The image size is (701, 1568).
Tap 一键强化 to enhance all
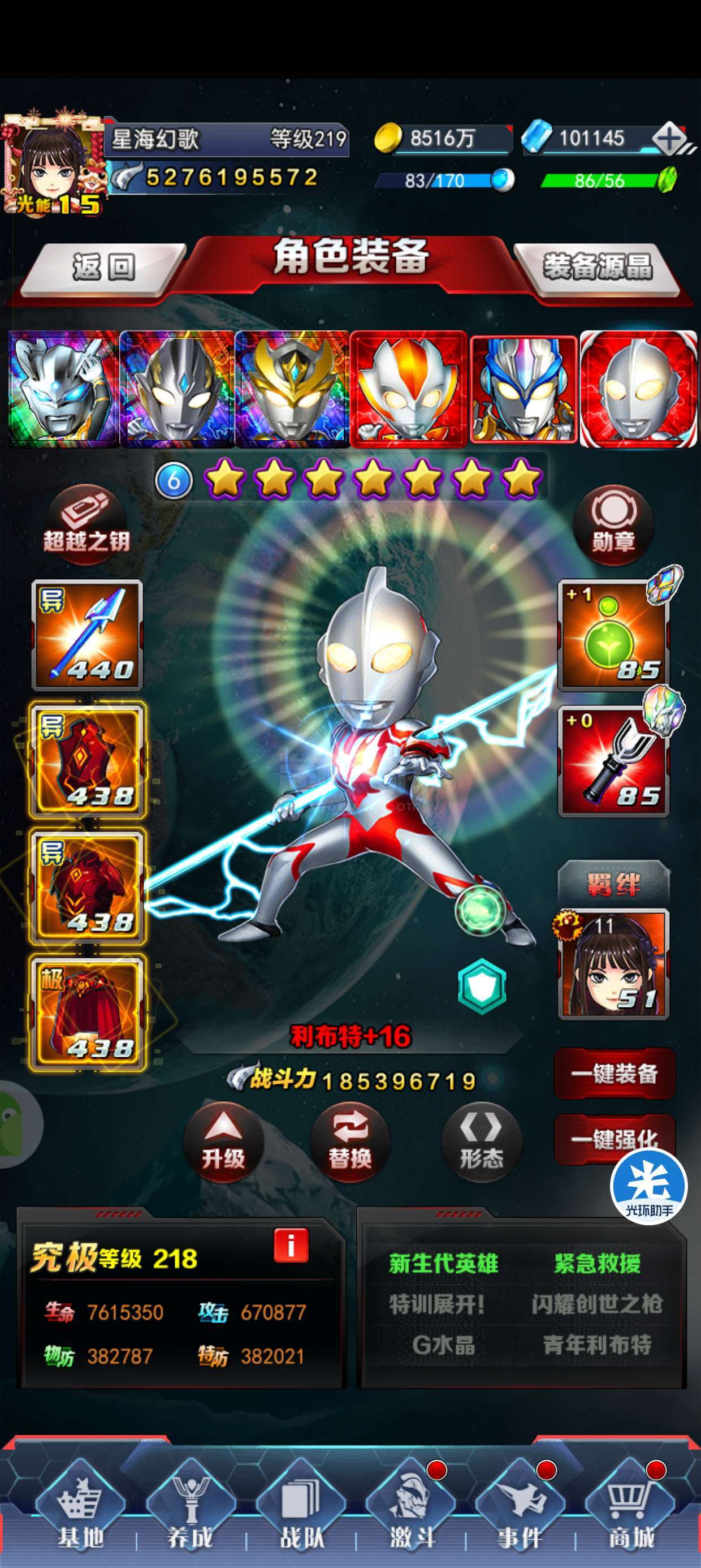[x=615, y=1139]
